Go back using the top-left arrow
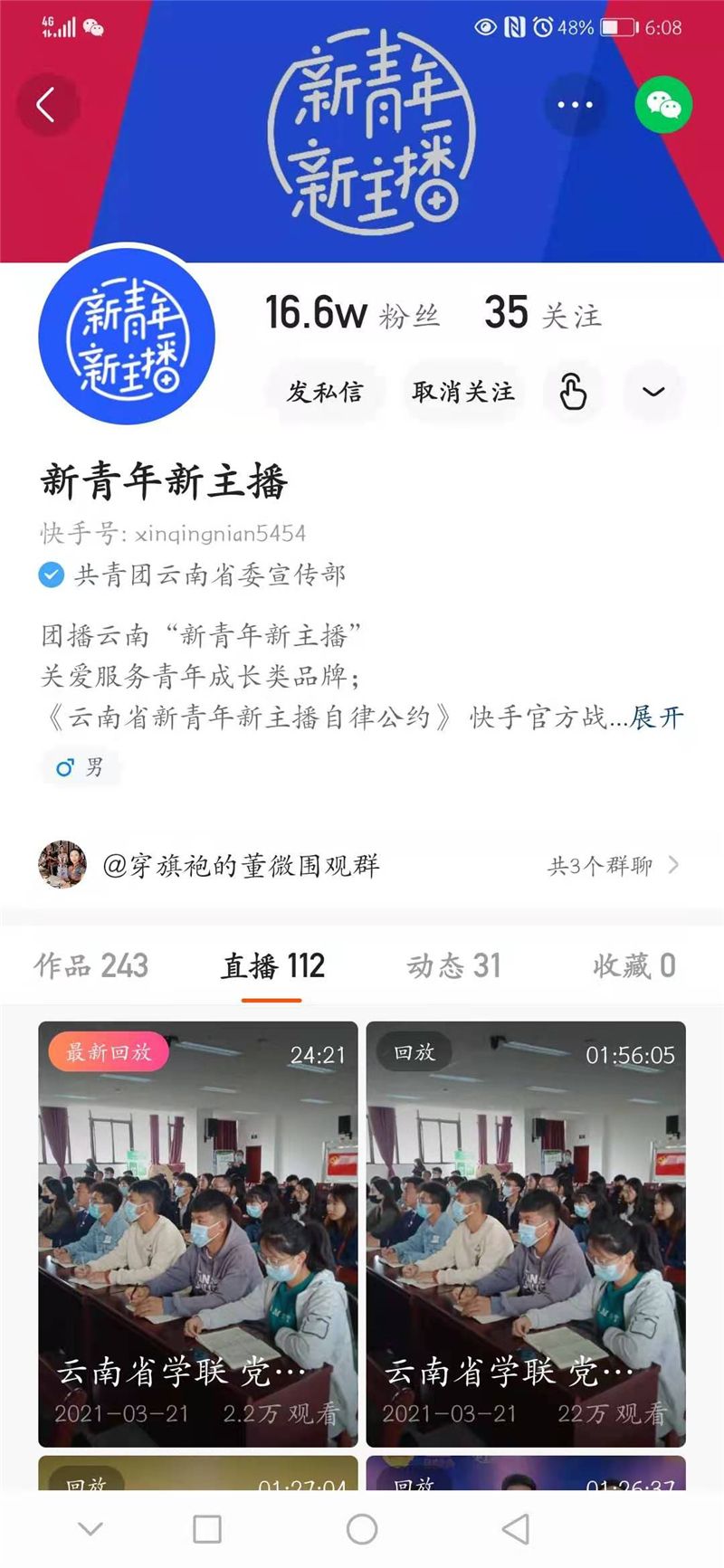Screen dimensions: 724x1568 47,105
